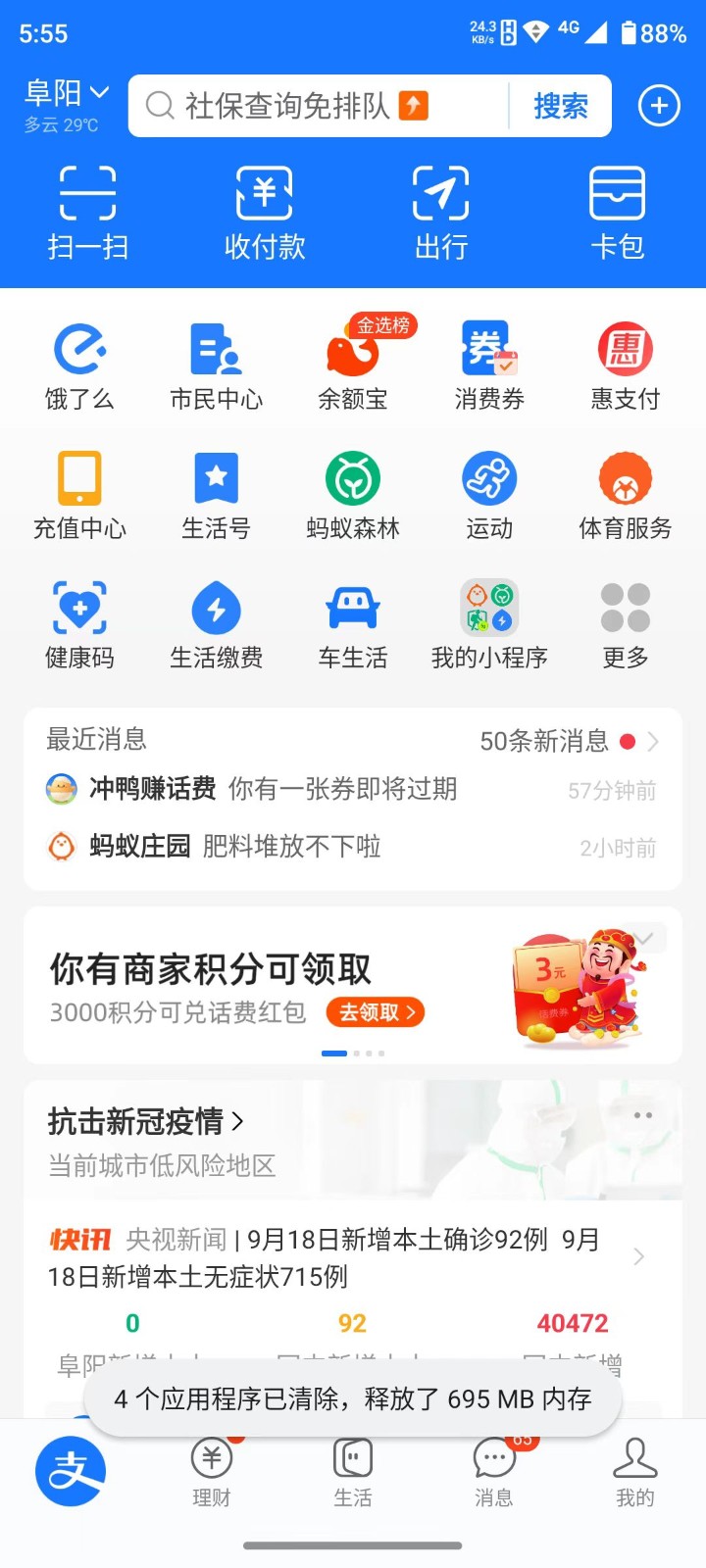Screen dimensions: 706x1568
Task: Switch to the 理财 tab
Action: pos(212,1472)
